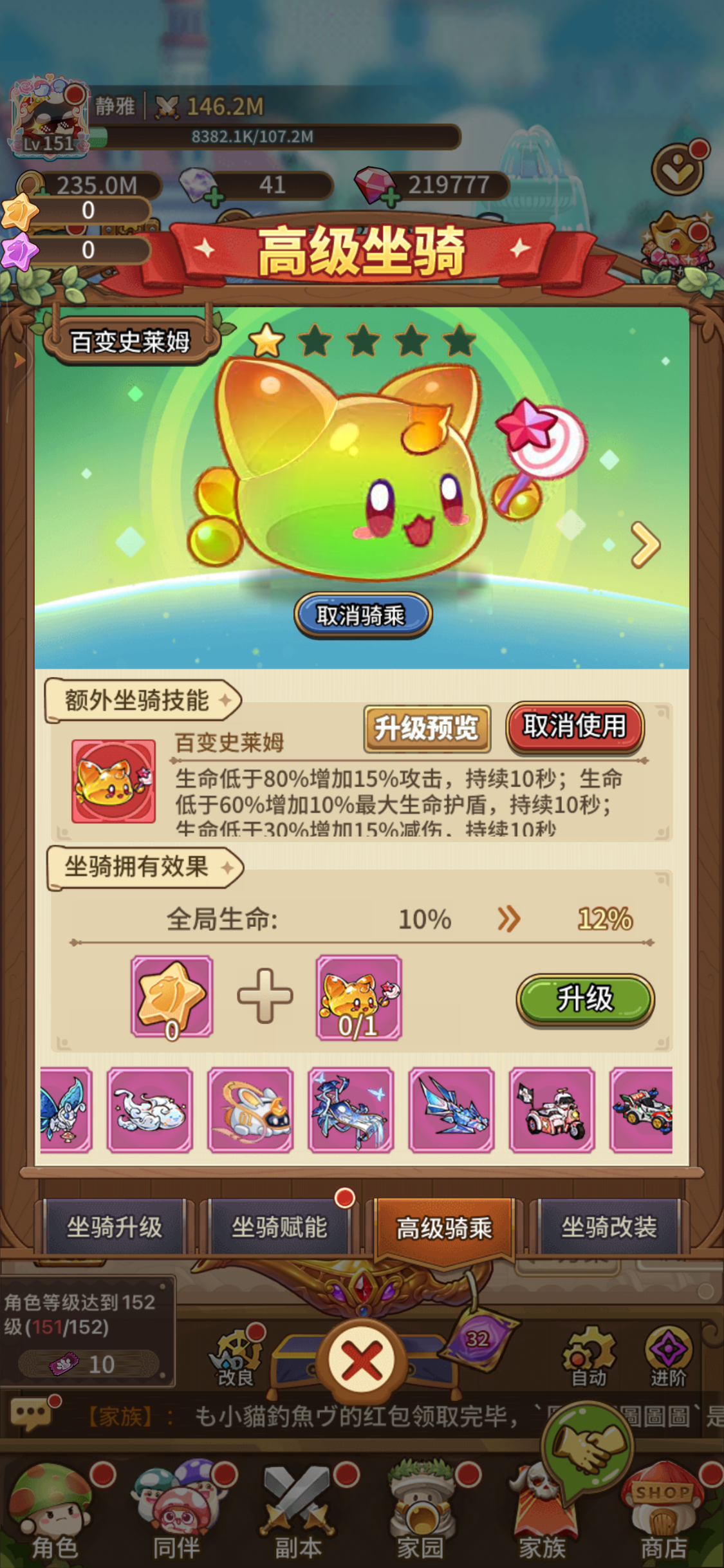
Task: Open the 商店 shop tab
Action: pyautogui.click(x=663, y=1513)
